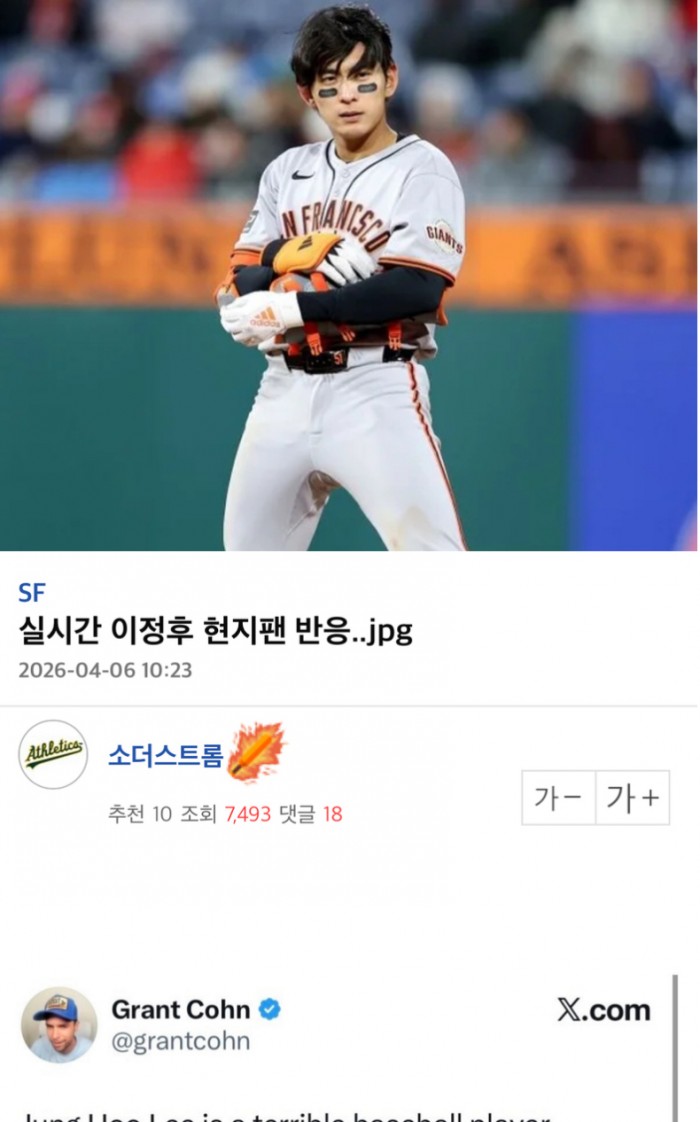Open the SF board link
700x1122 pixels.
pyautogui.click(x=32, y=593)
